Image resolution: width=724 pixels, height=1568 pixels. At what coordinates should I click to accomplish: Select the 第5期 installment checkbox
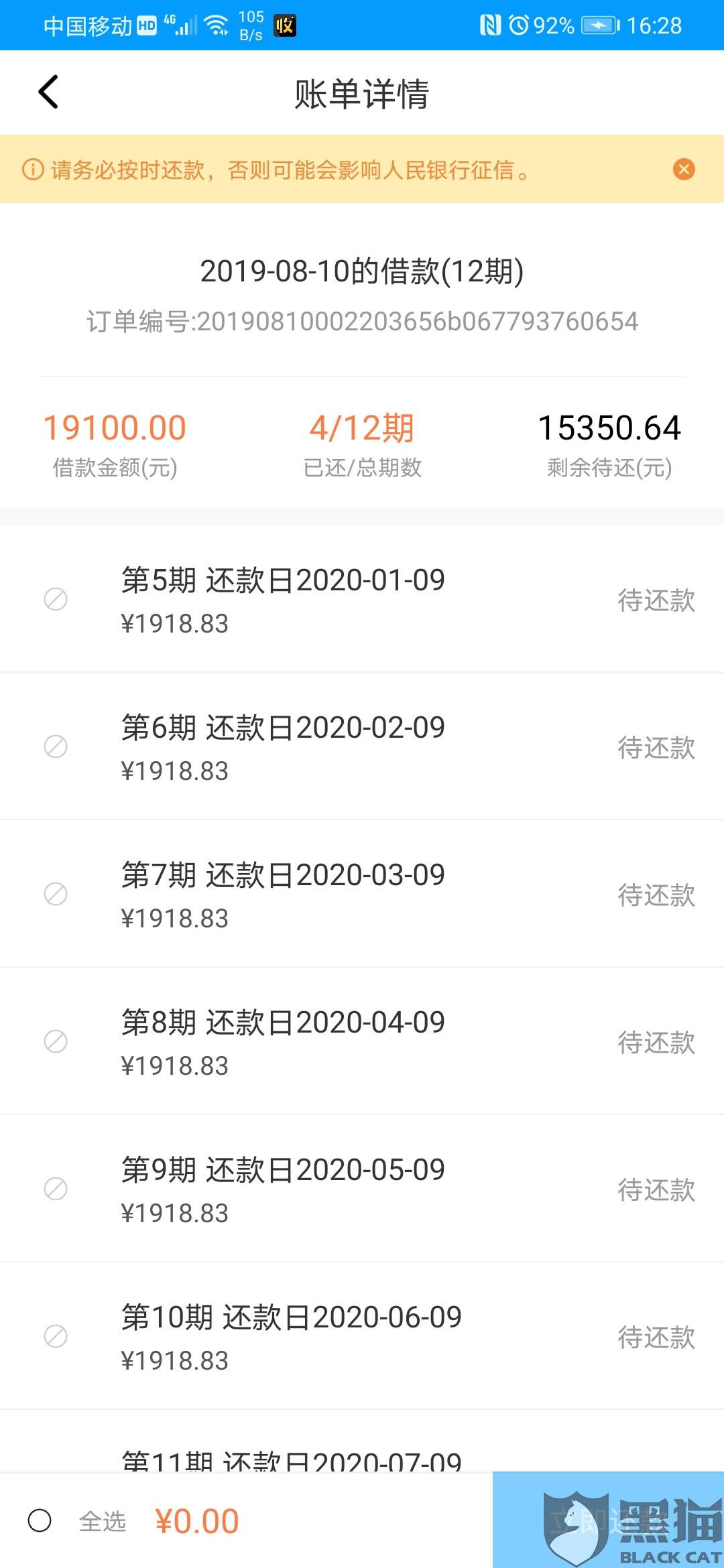tap(56, 599)
